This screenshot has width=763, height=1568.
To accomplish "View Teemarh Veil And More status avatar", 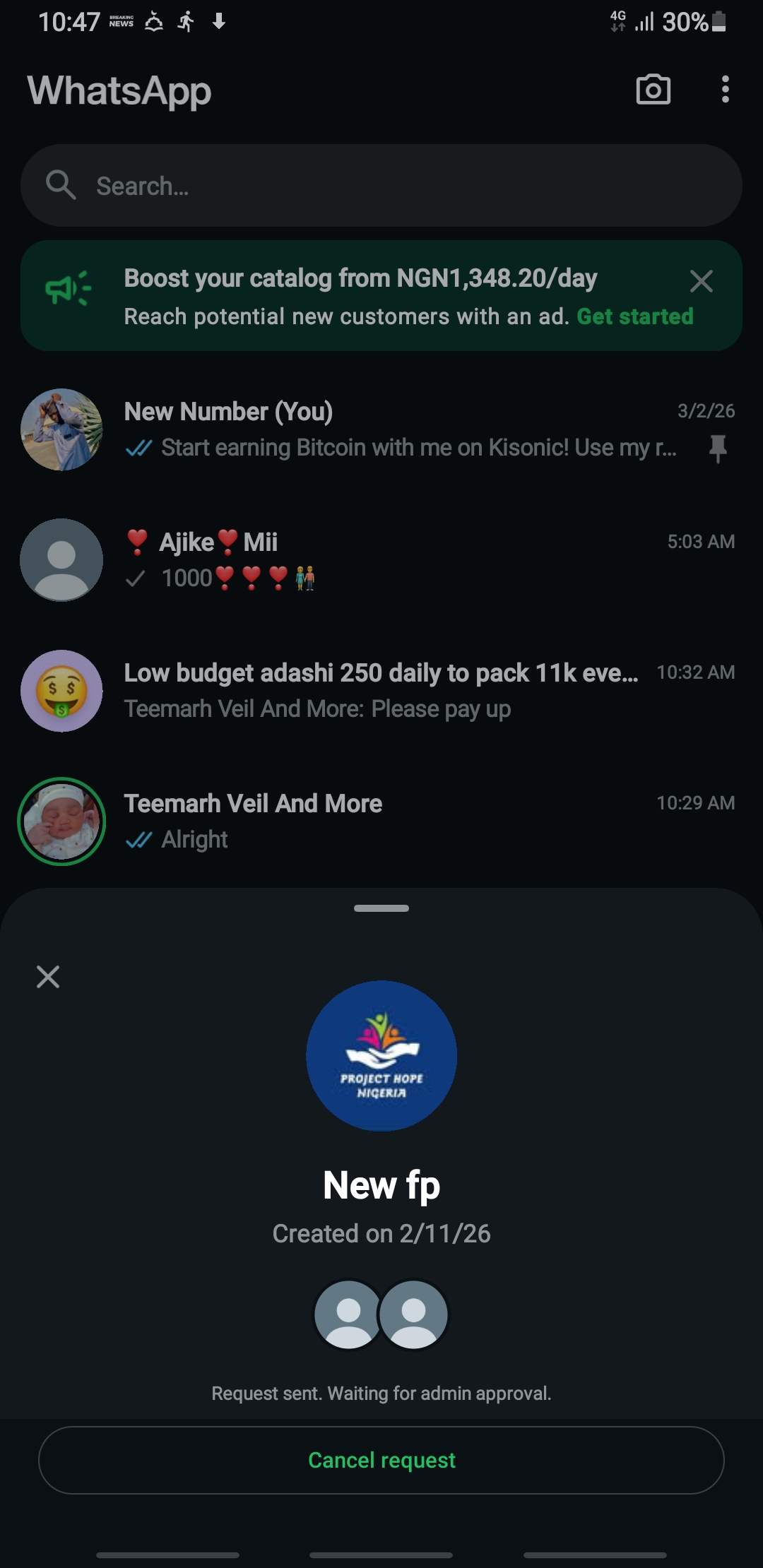I will tap(61, 821).
